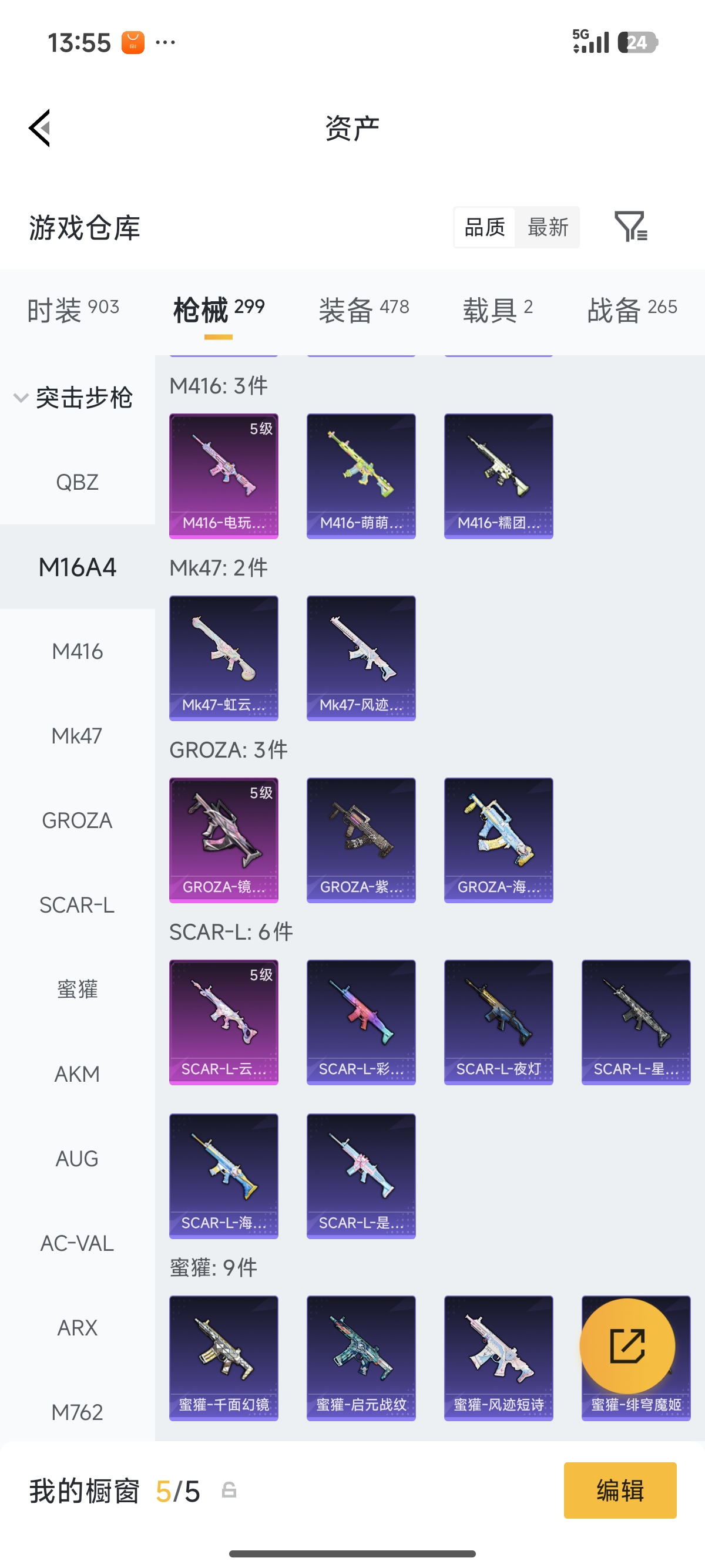The height and width of the screenshot is (1568, 705).
Task: Go back using the arrow icon
Action: (39, 128)
